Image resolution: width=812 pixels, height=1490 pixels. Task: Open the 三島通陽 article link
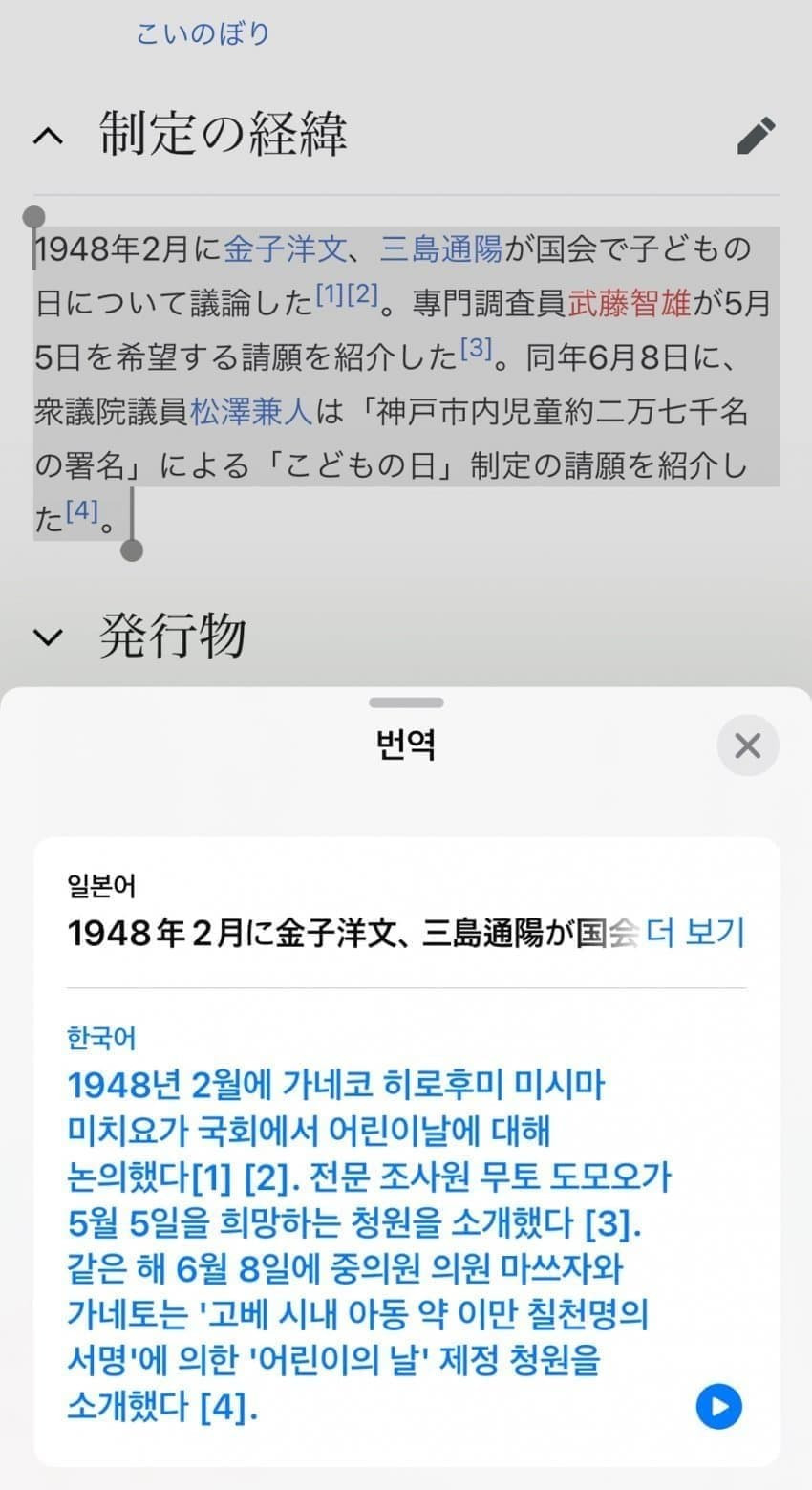pyautogui.click(x=440, y=249)
